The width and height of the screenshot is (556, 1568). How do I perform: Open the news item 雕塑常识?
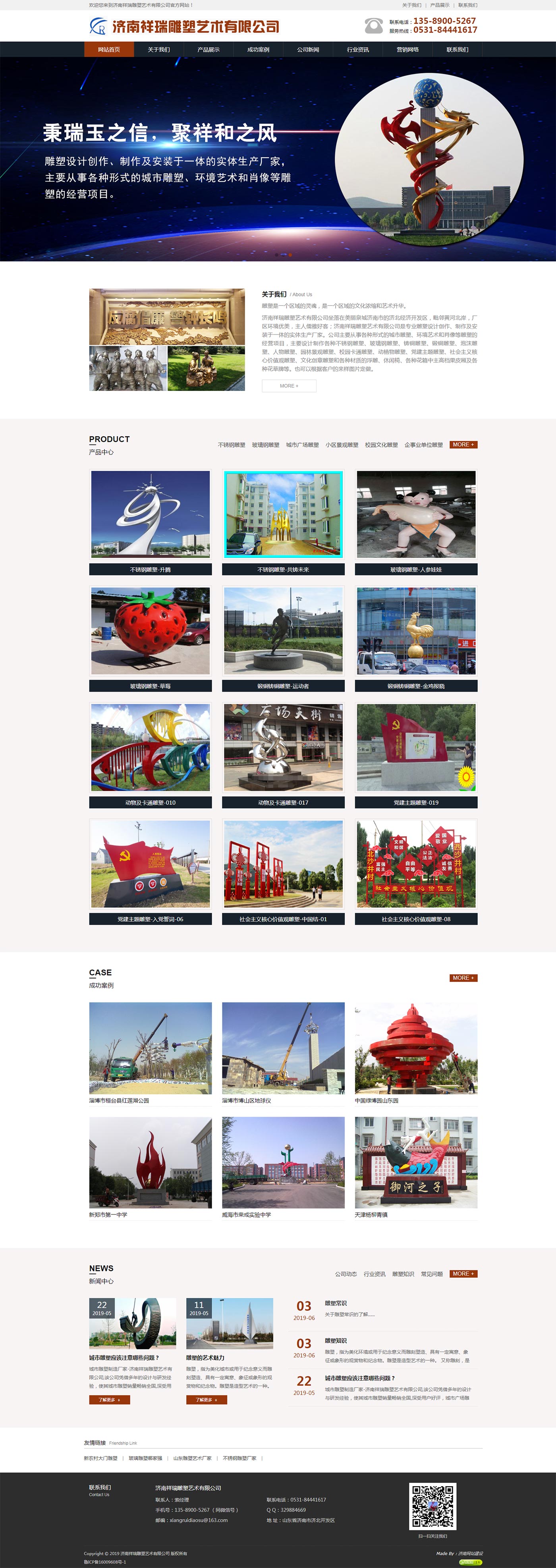point(336,1303)
